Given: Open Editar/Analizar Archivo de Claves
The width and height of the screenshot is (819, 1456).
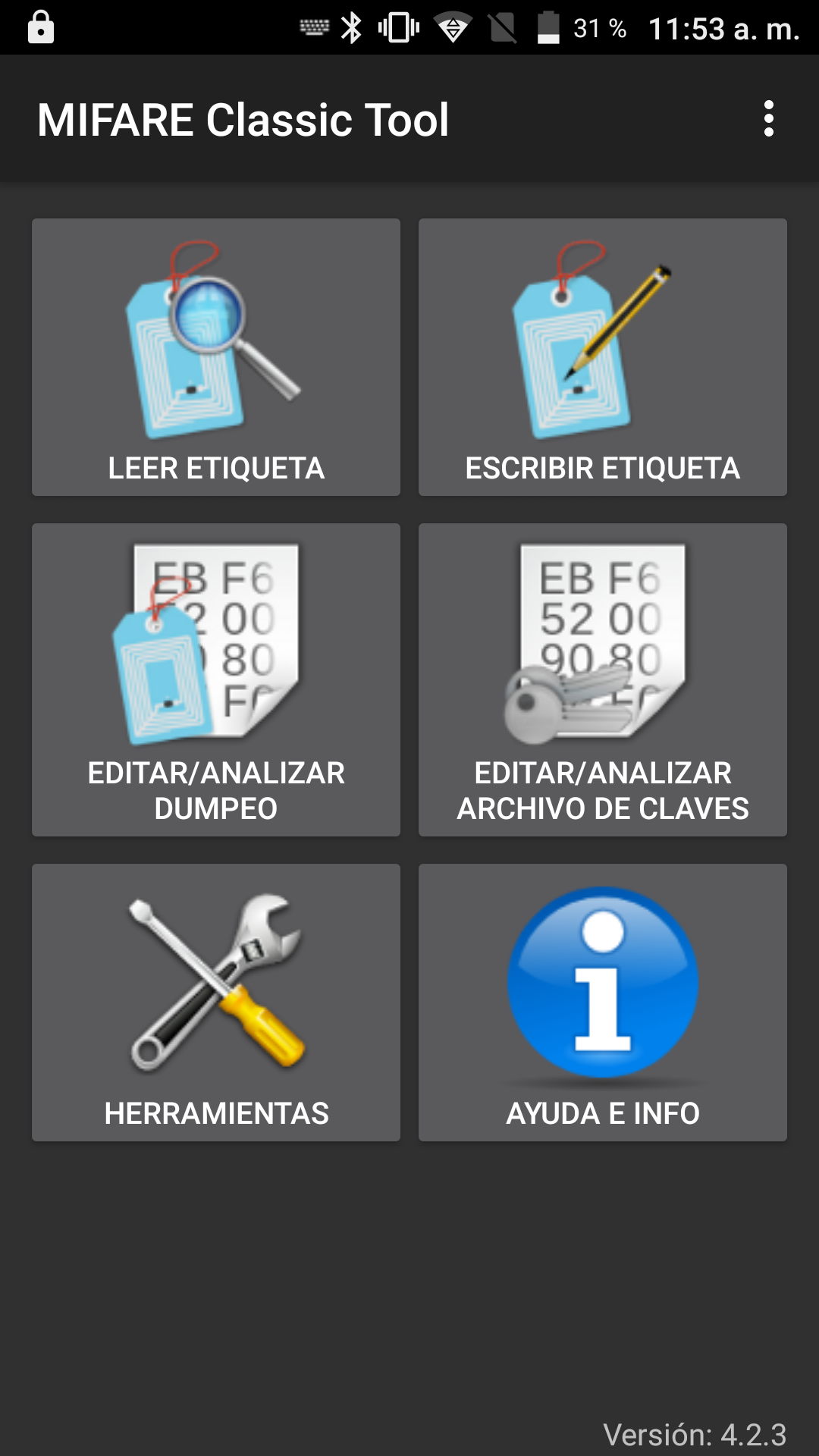Looking at the screenshot, I should click(603, 679).
